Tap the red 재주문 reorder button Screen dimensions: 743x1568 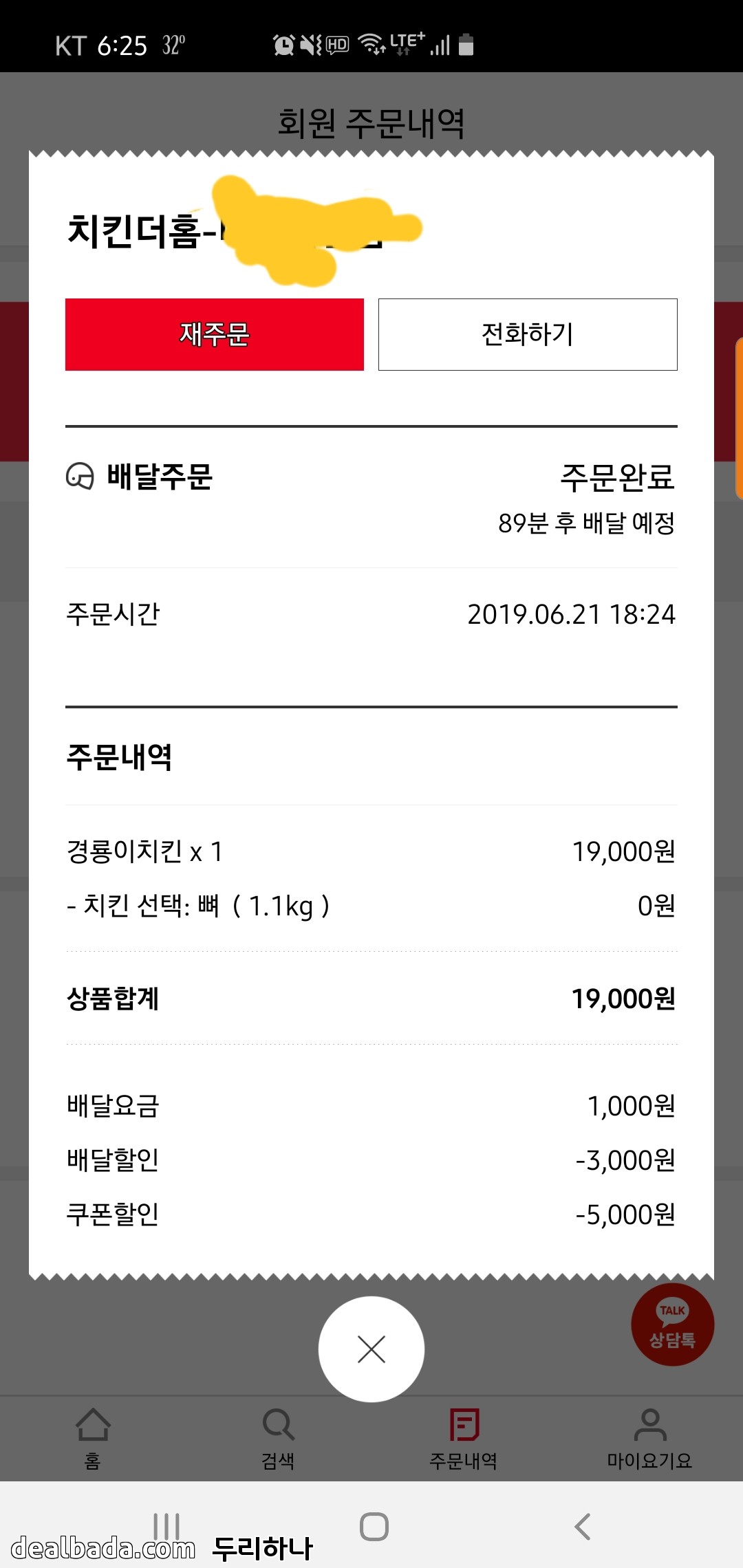point(214,334)
